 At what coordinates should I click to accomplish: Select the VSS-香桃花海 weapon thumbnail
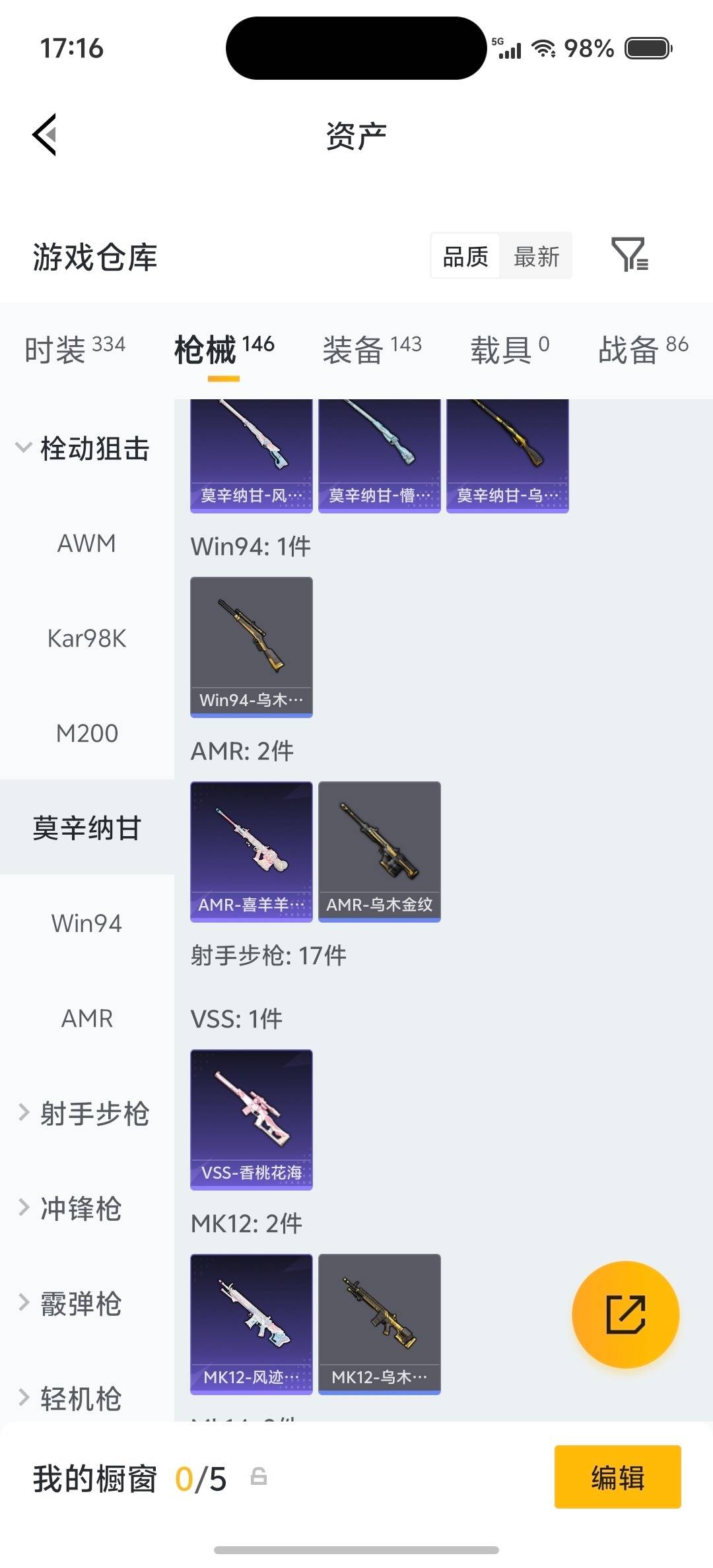251,1119
